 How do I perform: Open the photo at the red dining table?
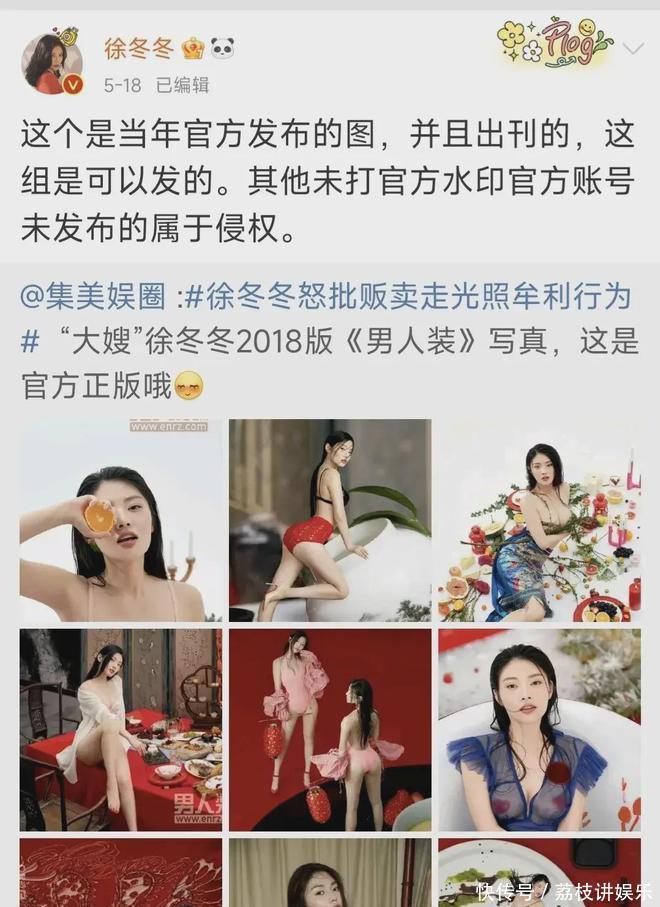[x=121, y=729]
